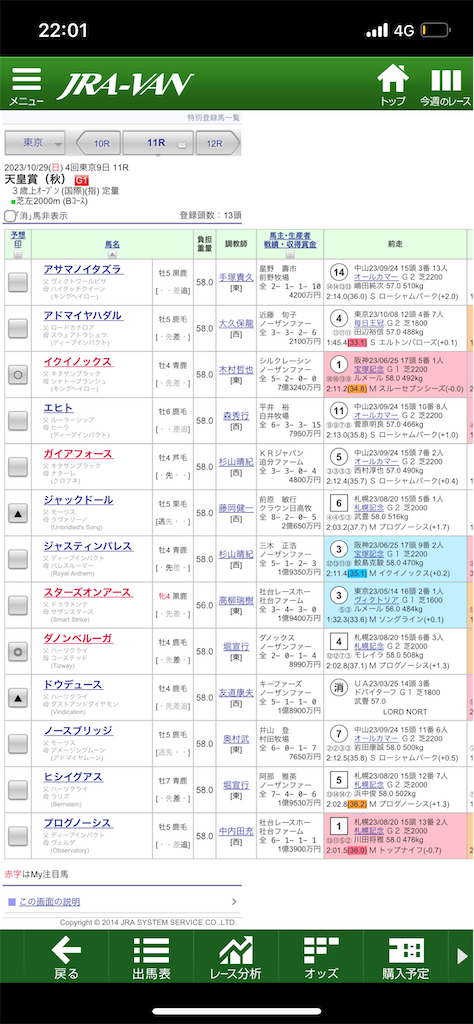This screenshot has height=1024, width=474.
Task: Open horse イクイノックス details
Action: 77,361
